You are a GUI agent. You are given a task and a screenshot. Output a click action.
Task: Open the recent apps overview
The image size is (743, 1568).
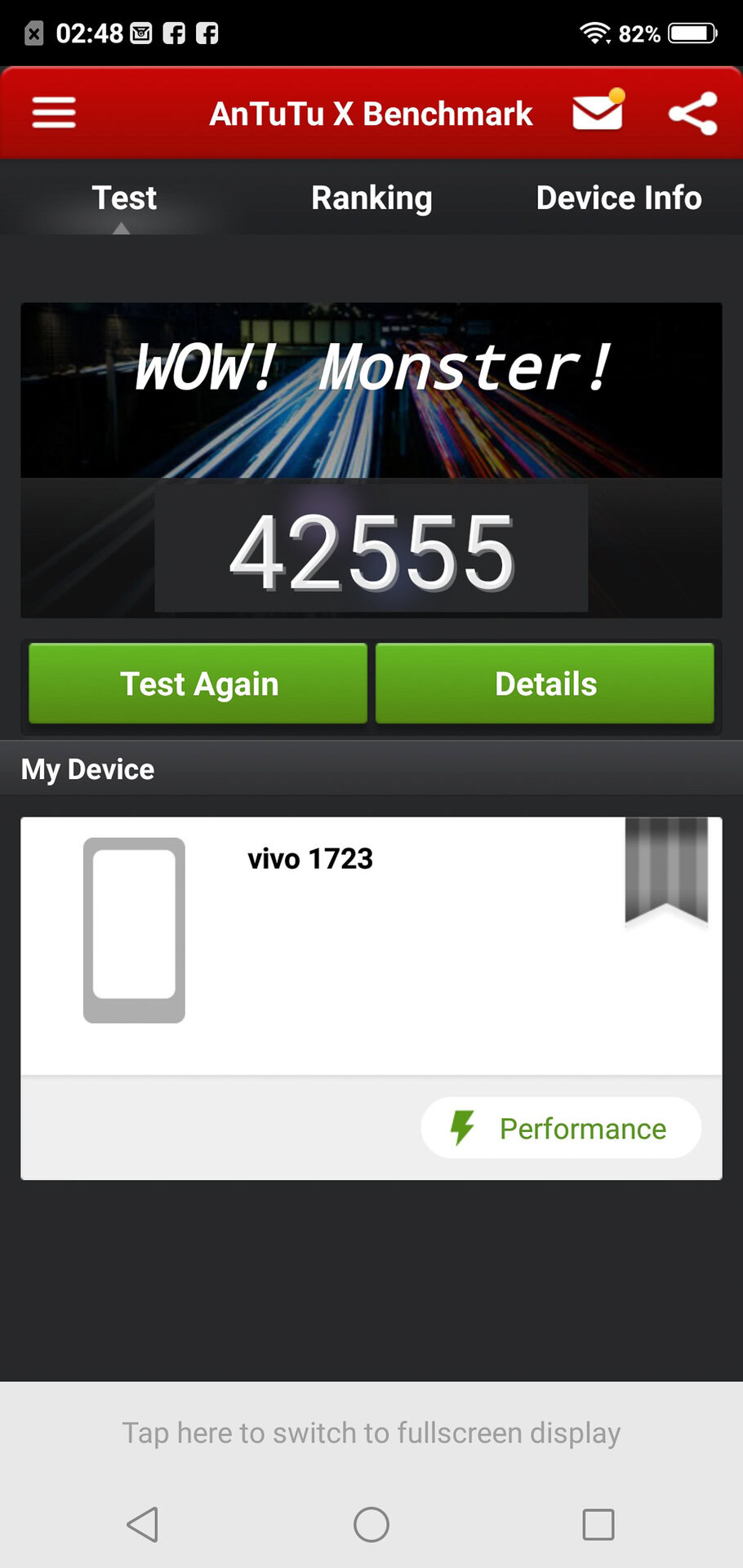click(x=598, y=1524)
